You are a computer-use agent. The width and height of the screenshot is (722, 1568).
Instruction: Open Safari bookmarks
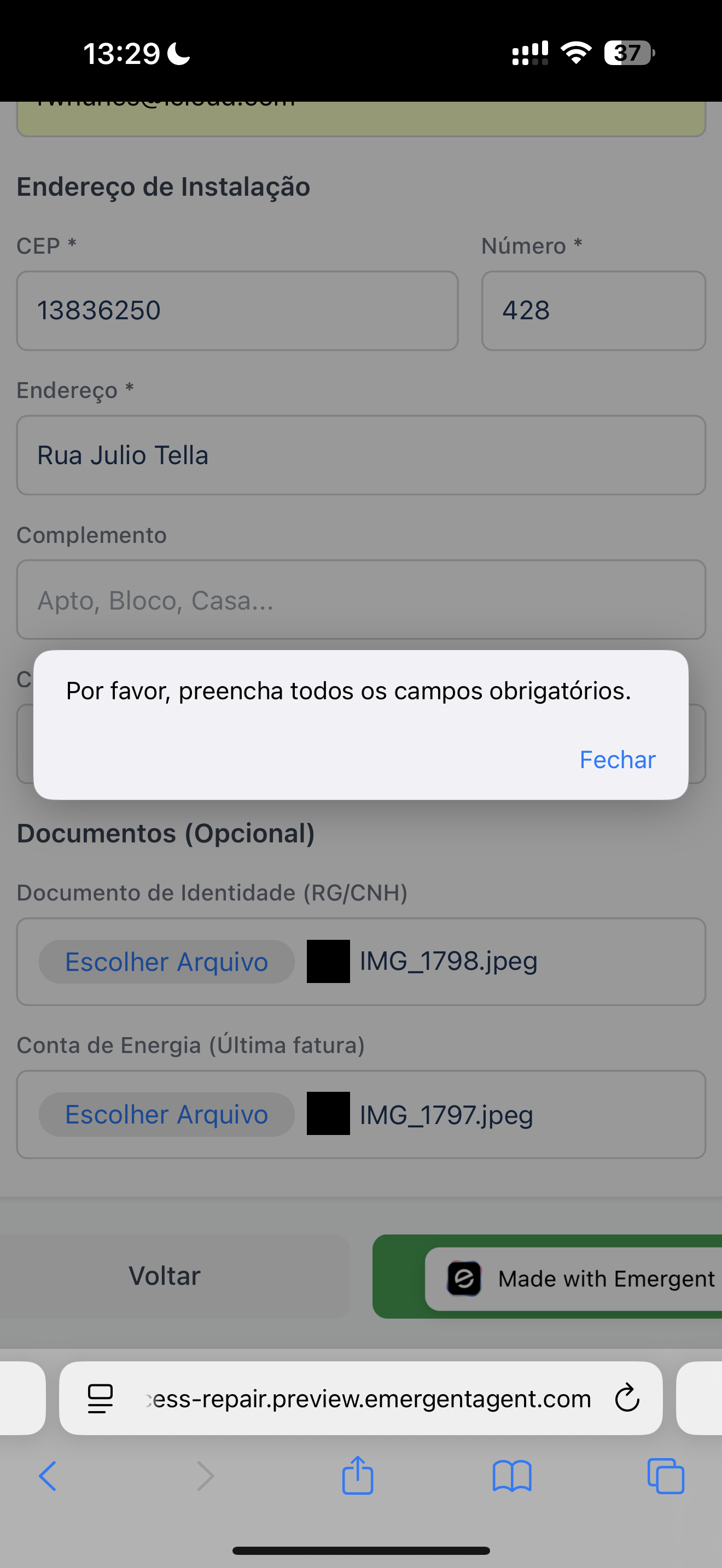click(511, 1476)
